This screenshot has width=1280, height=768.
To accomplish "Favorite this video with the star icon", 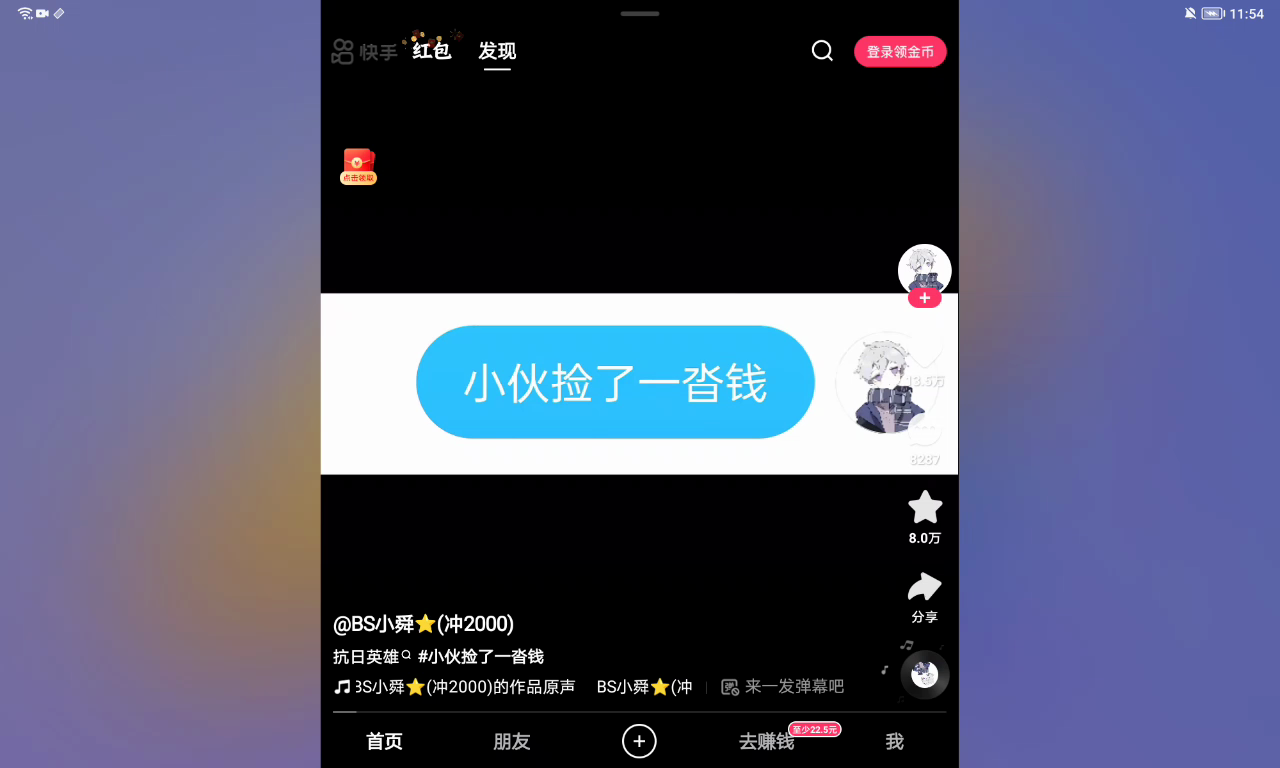I will 924,508.
